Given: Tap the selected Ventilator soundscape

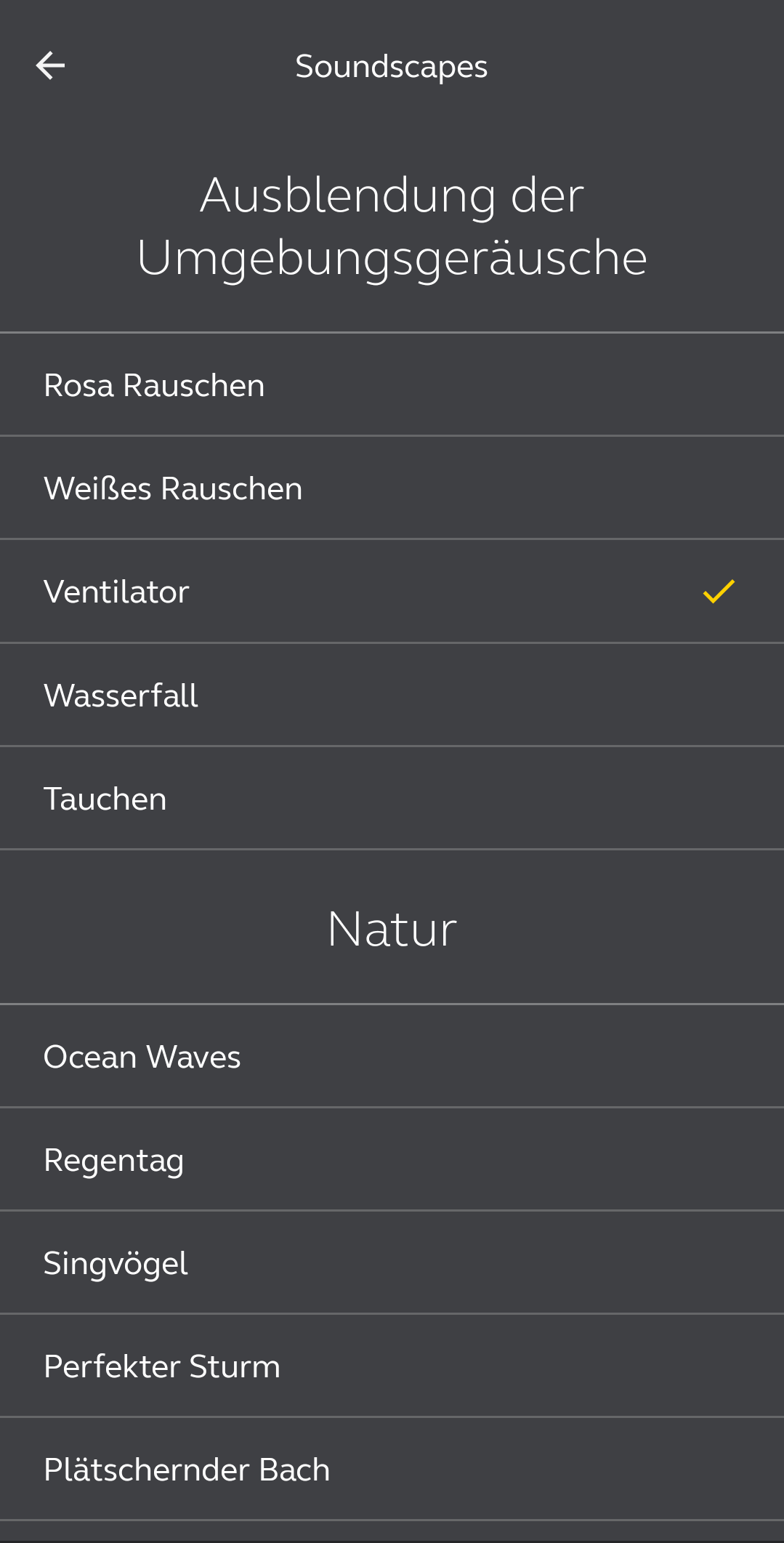Looking at the screenshot, I should point(116,592).
